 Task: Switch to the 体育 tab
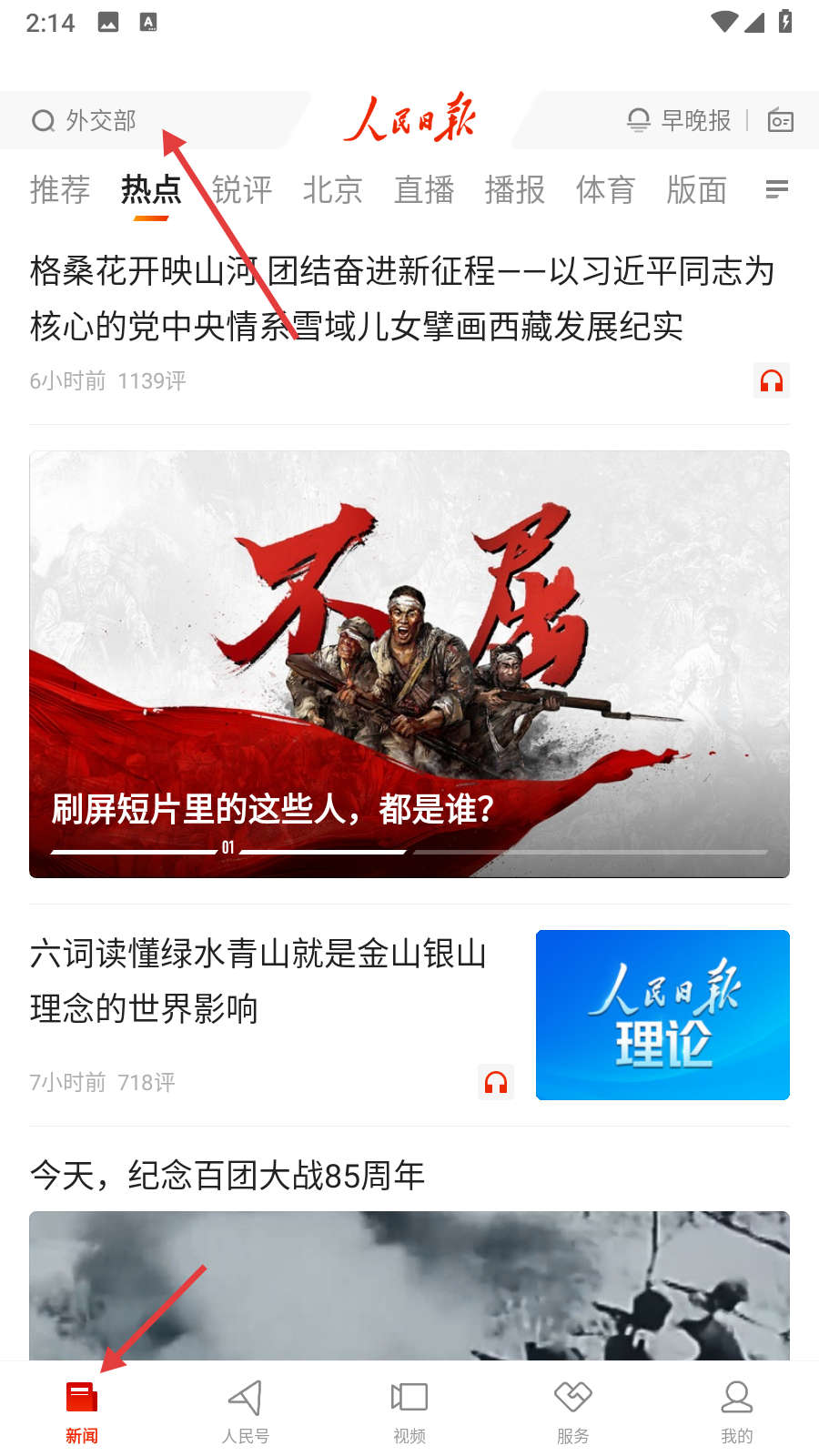pos(606,189)
